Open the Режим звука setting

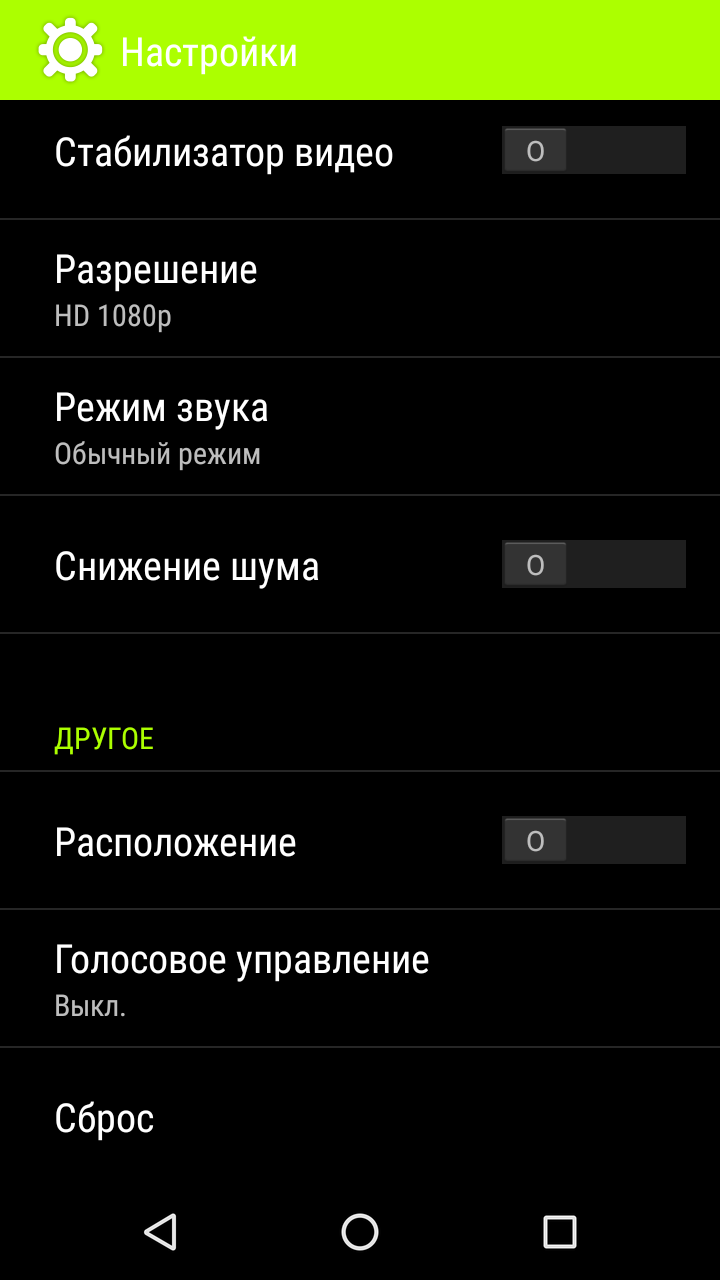[360, 427]
